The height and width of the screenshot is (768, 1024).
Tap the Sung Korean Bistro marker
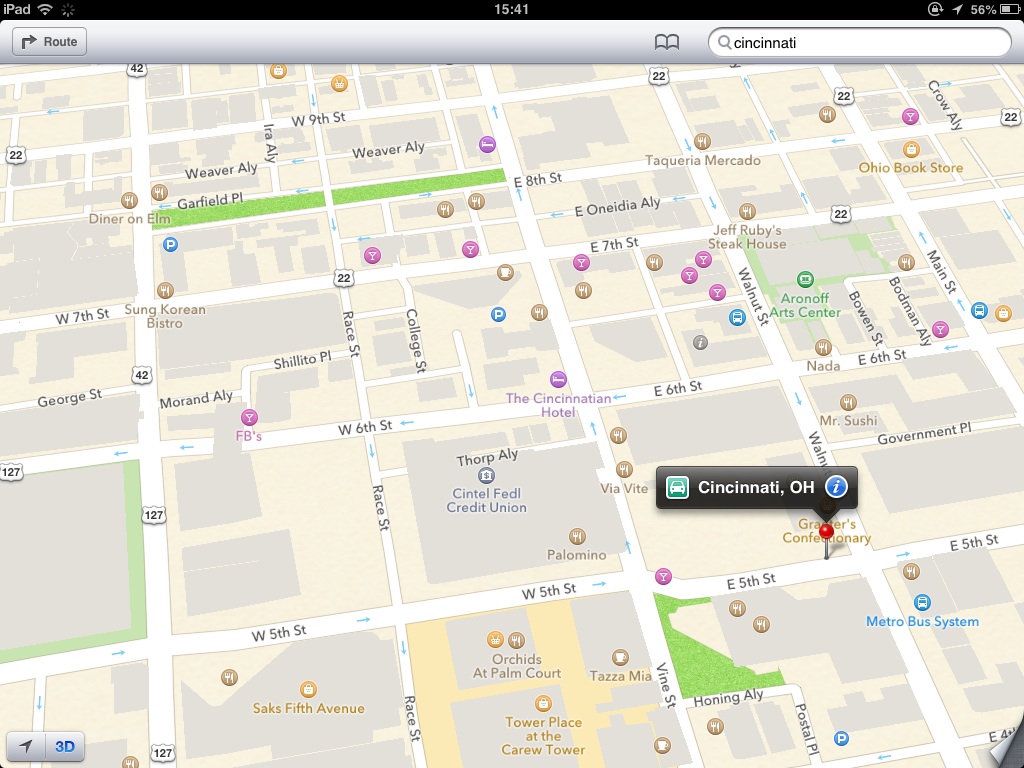click(x=165, y=290)
